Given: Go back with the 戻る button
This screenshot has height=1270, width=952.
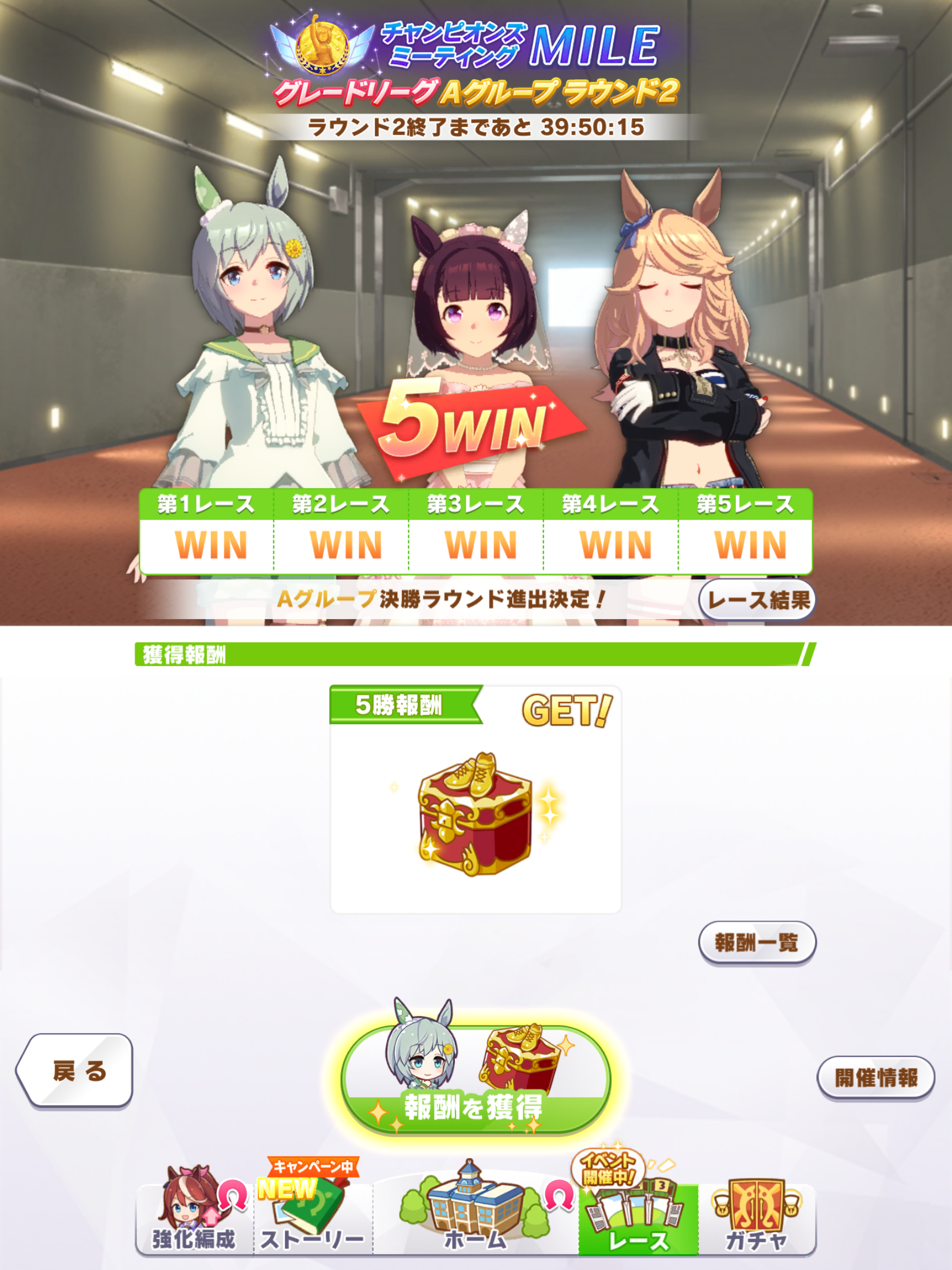Looking at the screenshot, I should coord(76,1070).
